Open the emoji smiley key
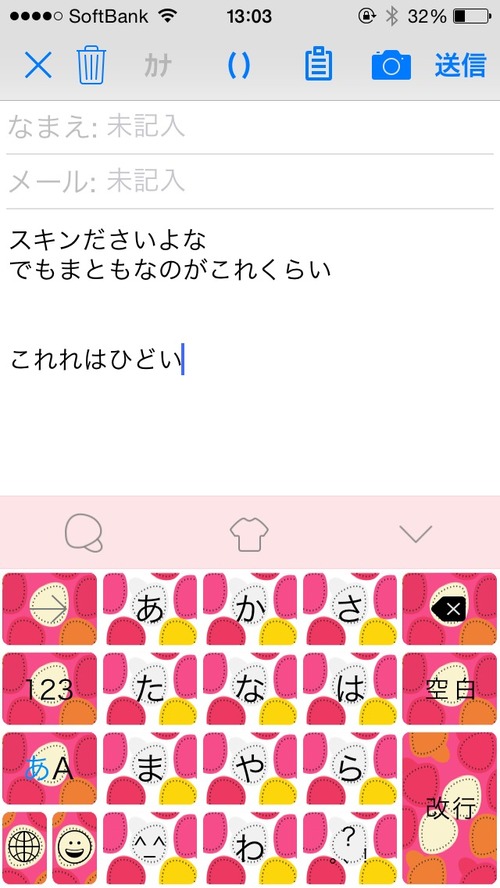The height and width of the screenshot is (888, 500). click(x=75, y=848)
